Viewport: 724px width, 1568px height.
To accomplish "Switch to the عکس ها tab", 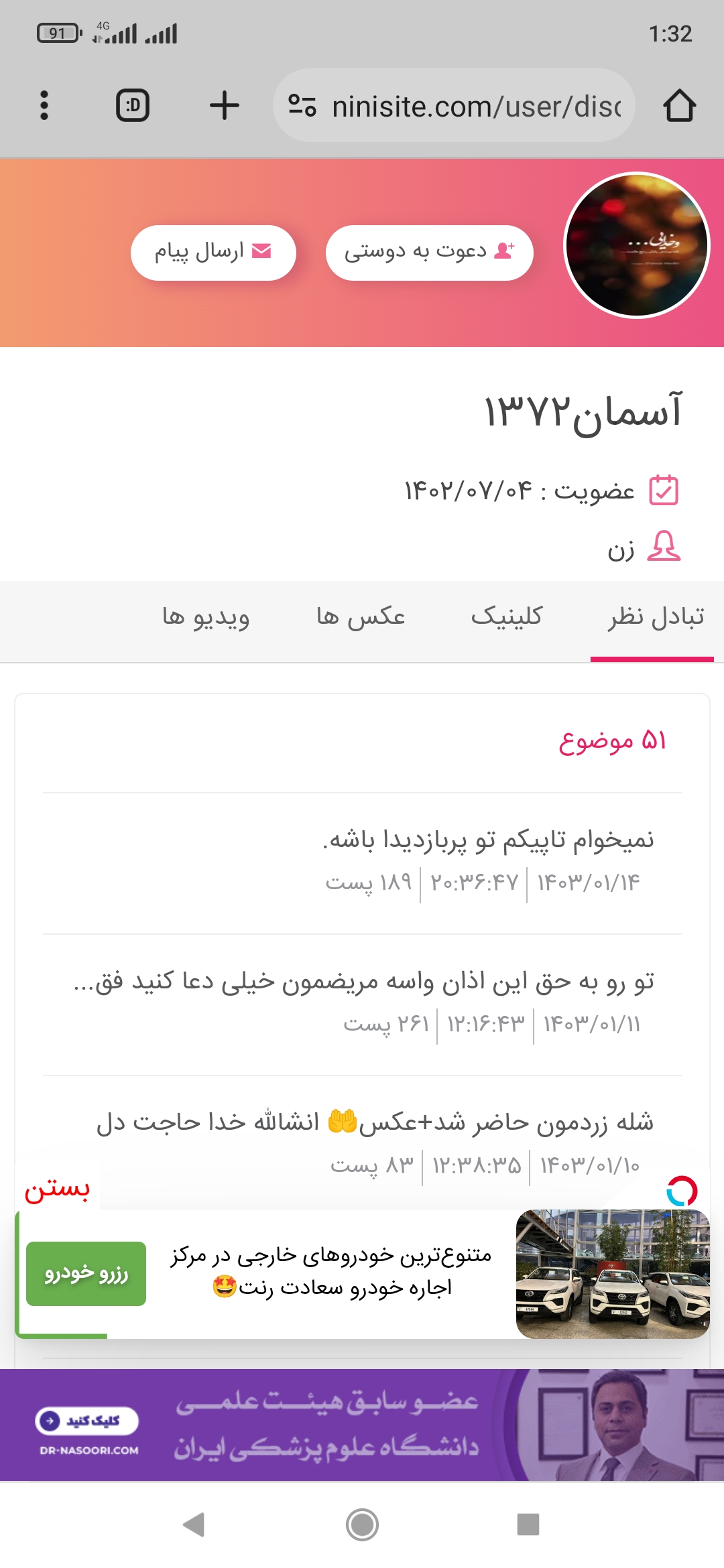I will pos(361,616).
